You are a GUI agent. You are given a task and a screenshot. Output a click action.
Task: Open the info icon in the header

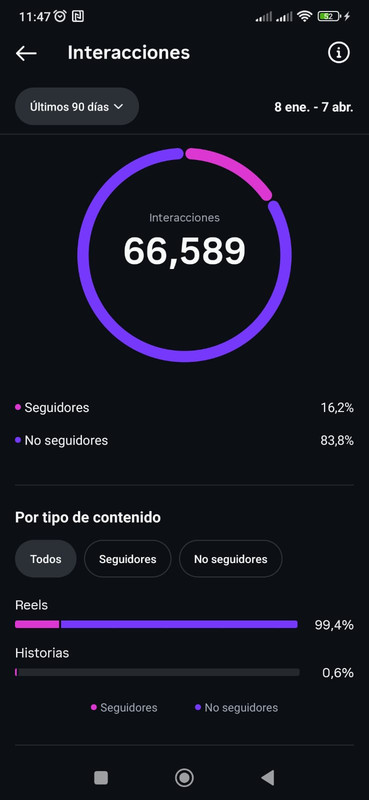point(339,53)
